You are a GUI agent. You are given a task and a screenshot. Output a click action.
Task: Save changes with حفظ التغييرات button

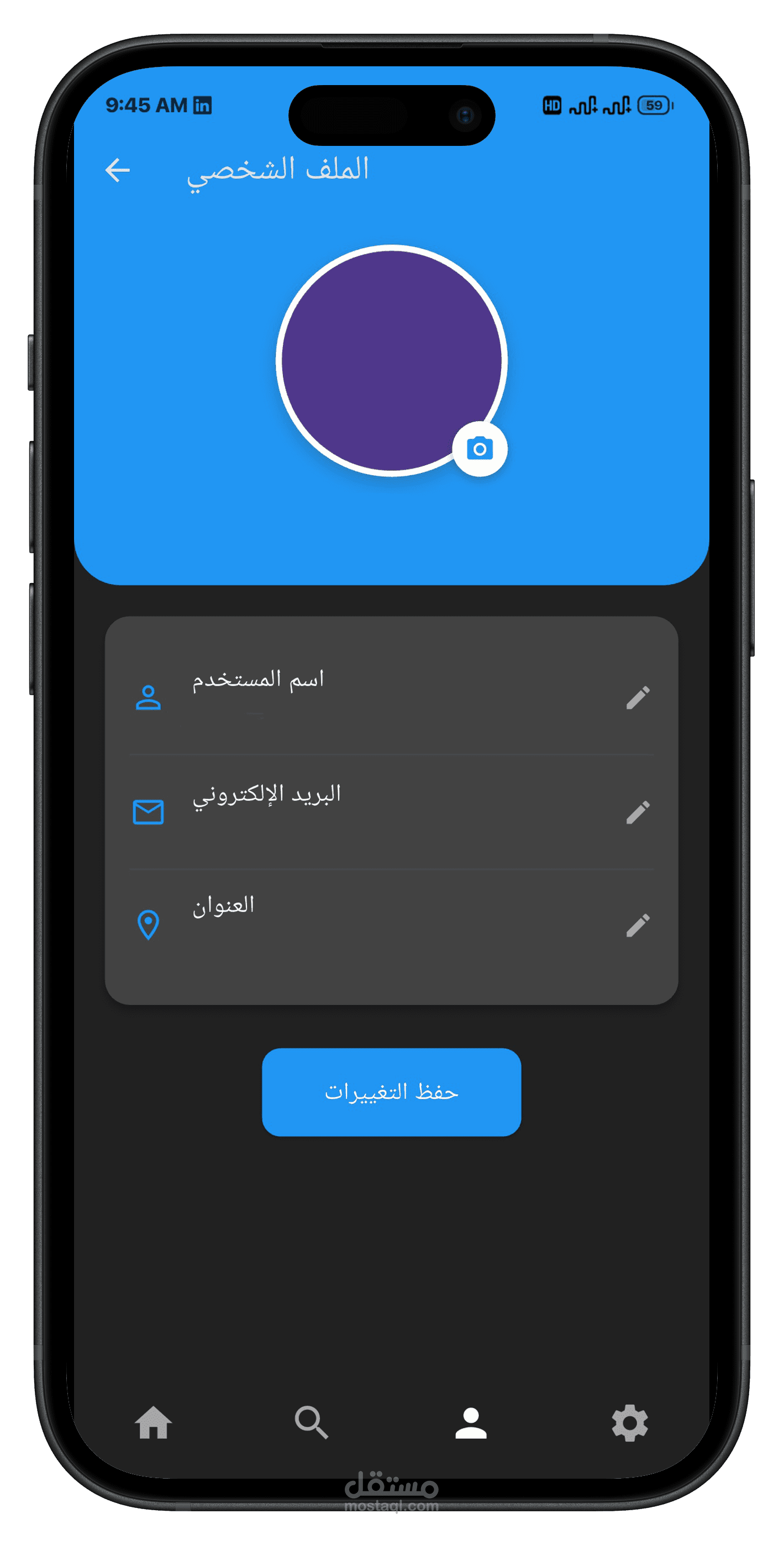392,1092
